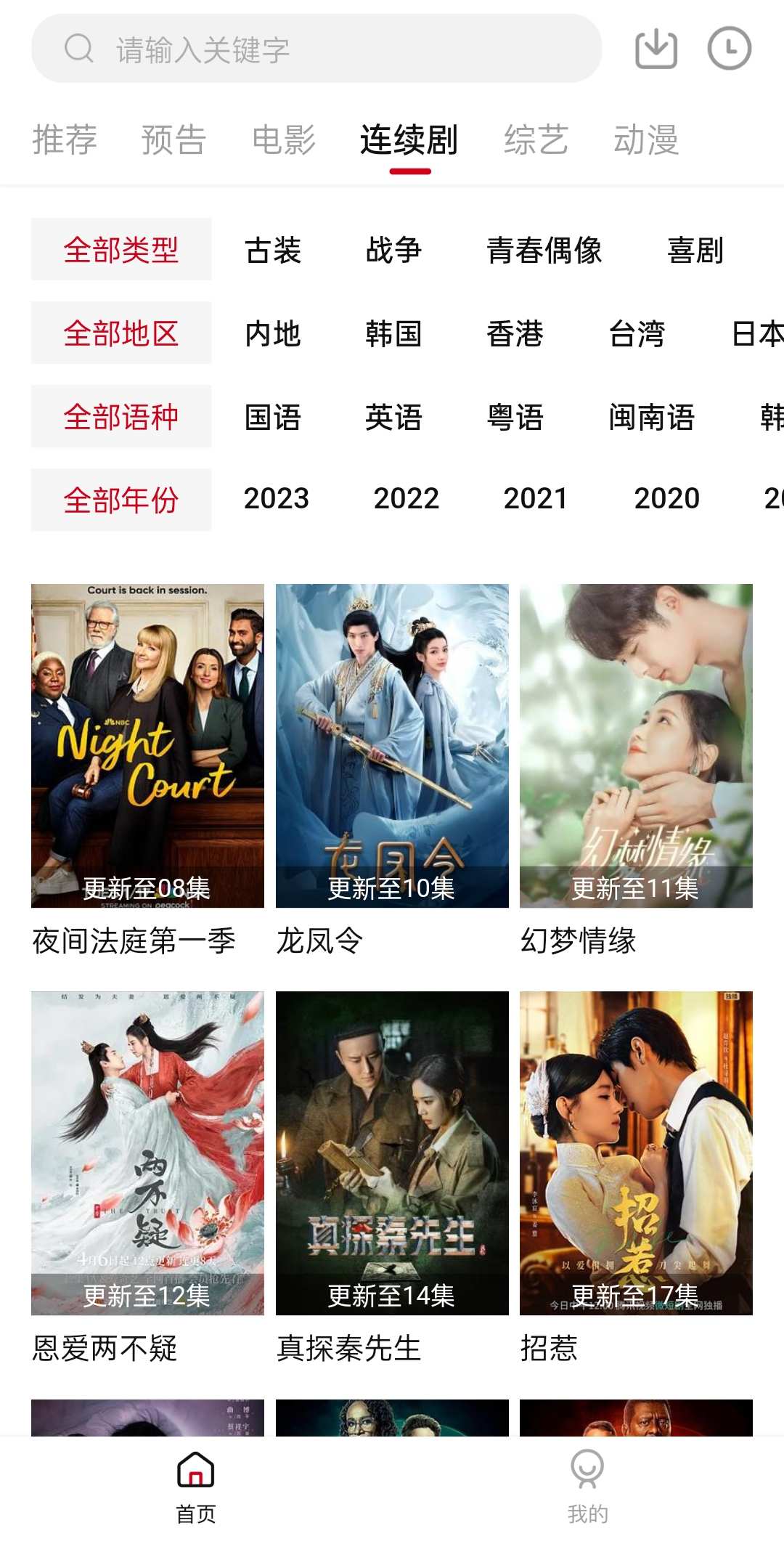
Task: Open the downloads icon
Action: 656,49
